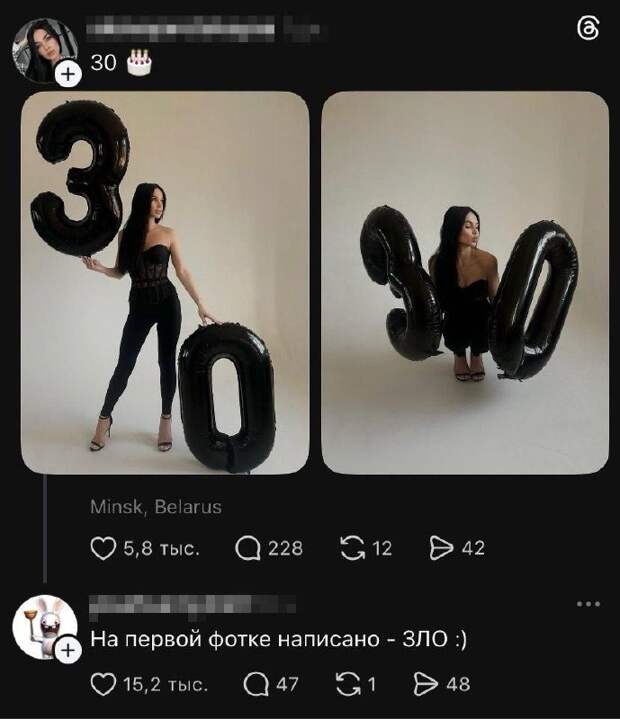Open comments on the Minsk post
This screenshot has height=719, width=620.
[x=248, y=548]
